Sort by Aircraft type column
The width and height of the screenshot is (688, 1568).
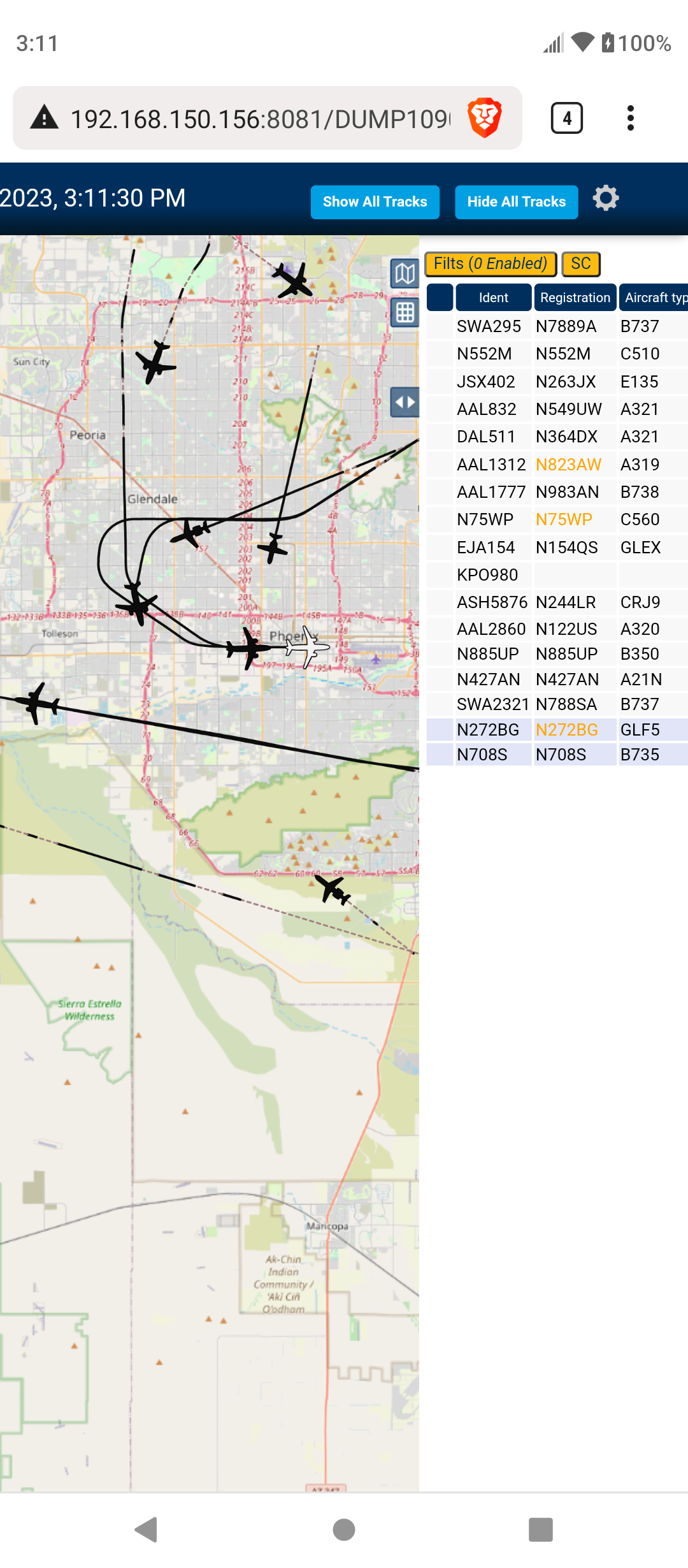point(654,298)
